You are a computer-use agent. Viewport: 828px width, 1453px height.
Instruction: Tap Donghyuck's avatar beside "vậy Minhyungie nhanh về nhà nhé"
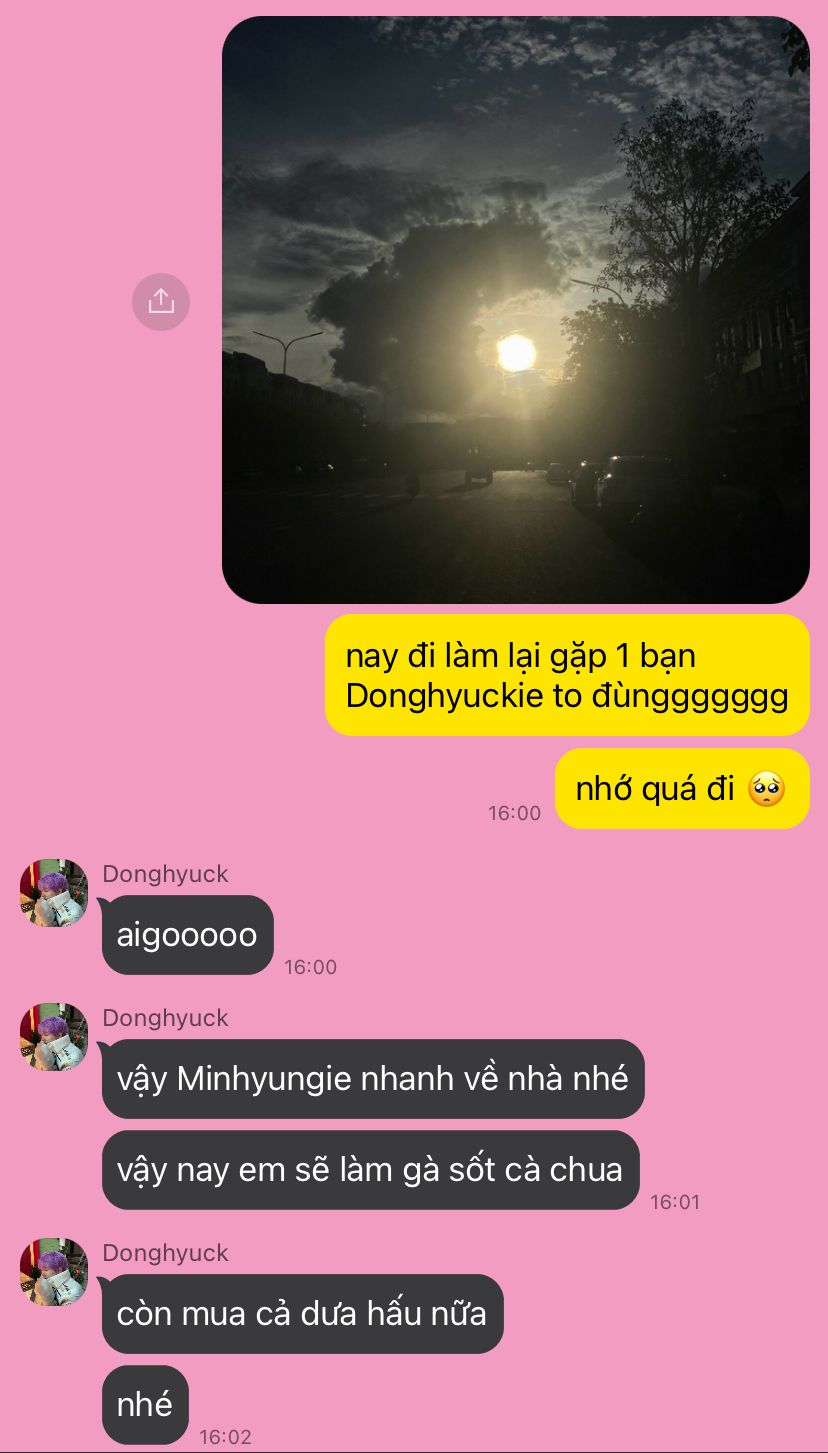(54, 1037)
